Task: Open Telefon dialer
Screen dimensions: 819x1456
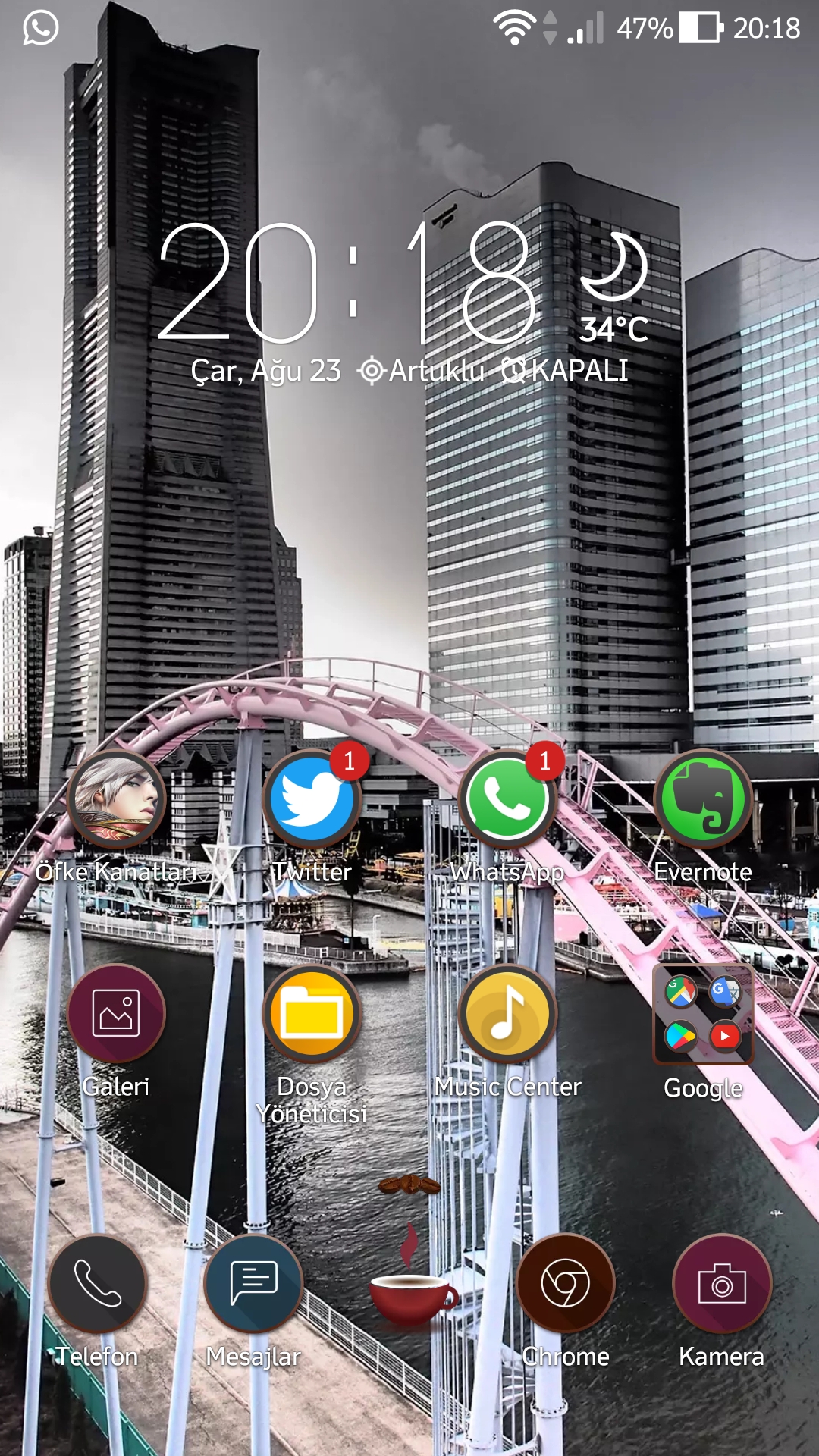Action: [x=97, y=1284]
